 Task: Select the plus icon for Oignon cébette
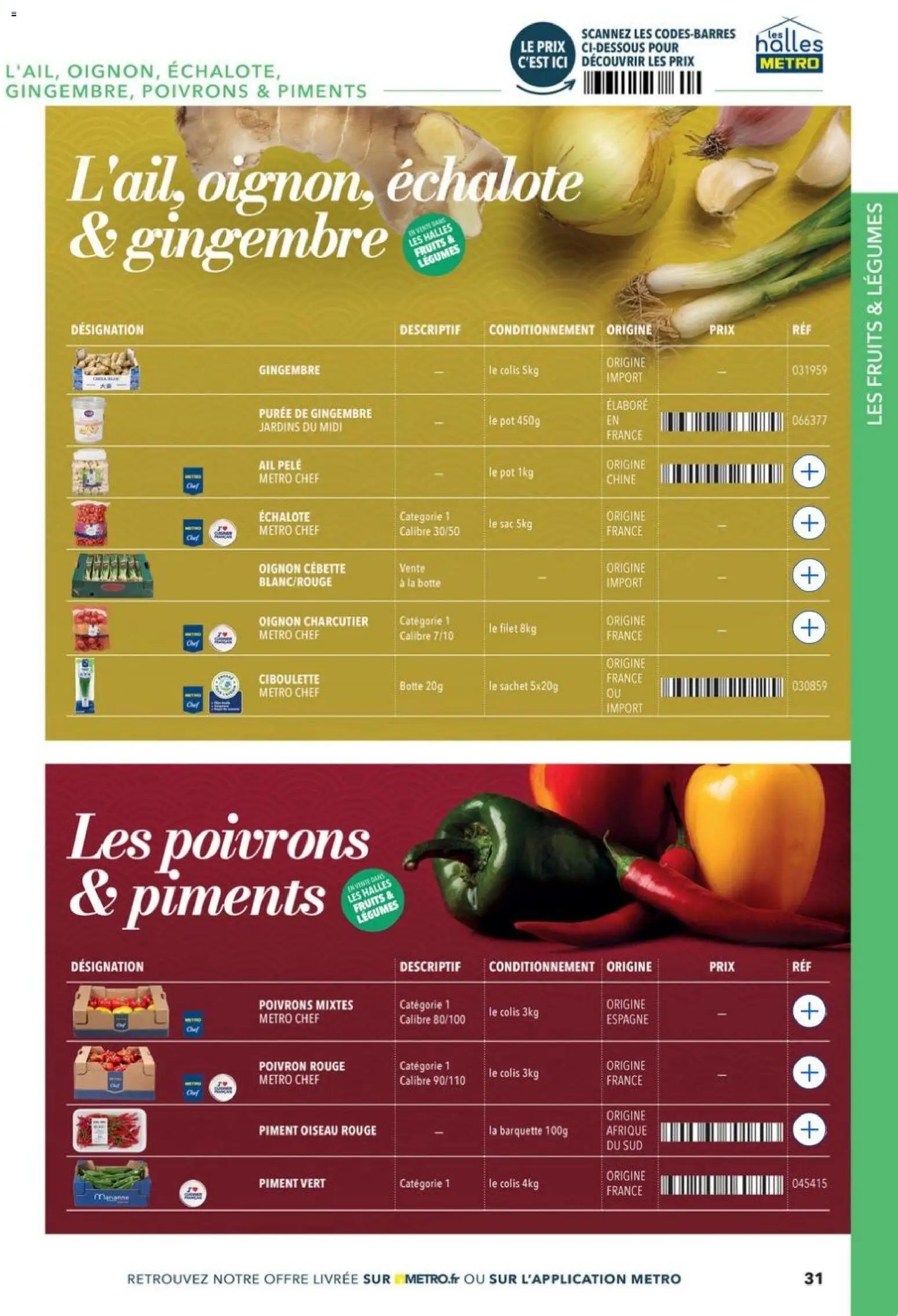coord(809,575)
